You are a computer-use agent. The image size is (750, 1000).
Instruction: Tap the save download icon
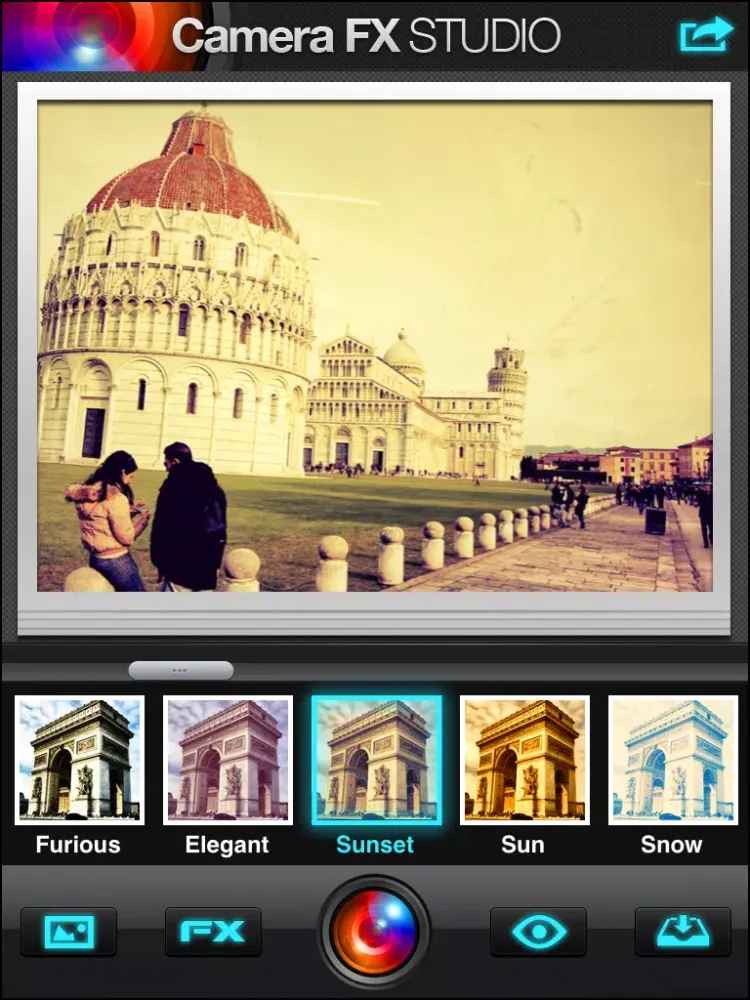(x=682, y=931)
